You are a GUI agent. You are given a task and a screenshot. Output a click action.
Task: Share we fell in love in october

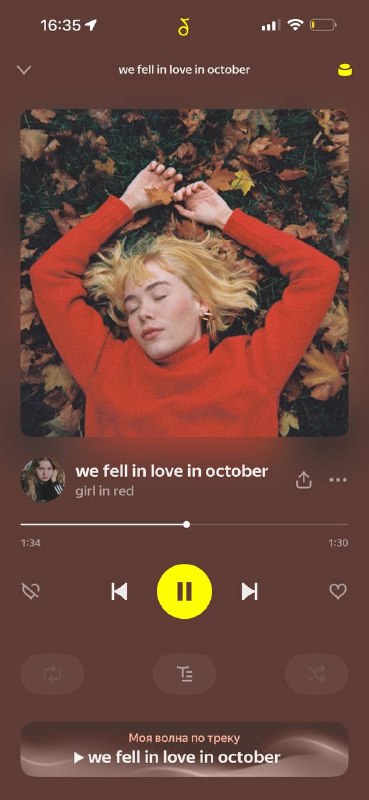(304, 480)
